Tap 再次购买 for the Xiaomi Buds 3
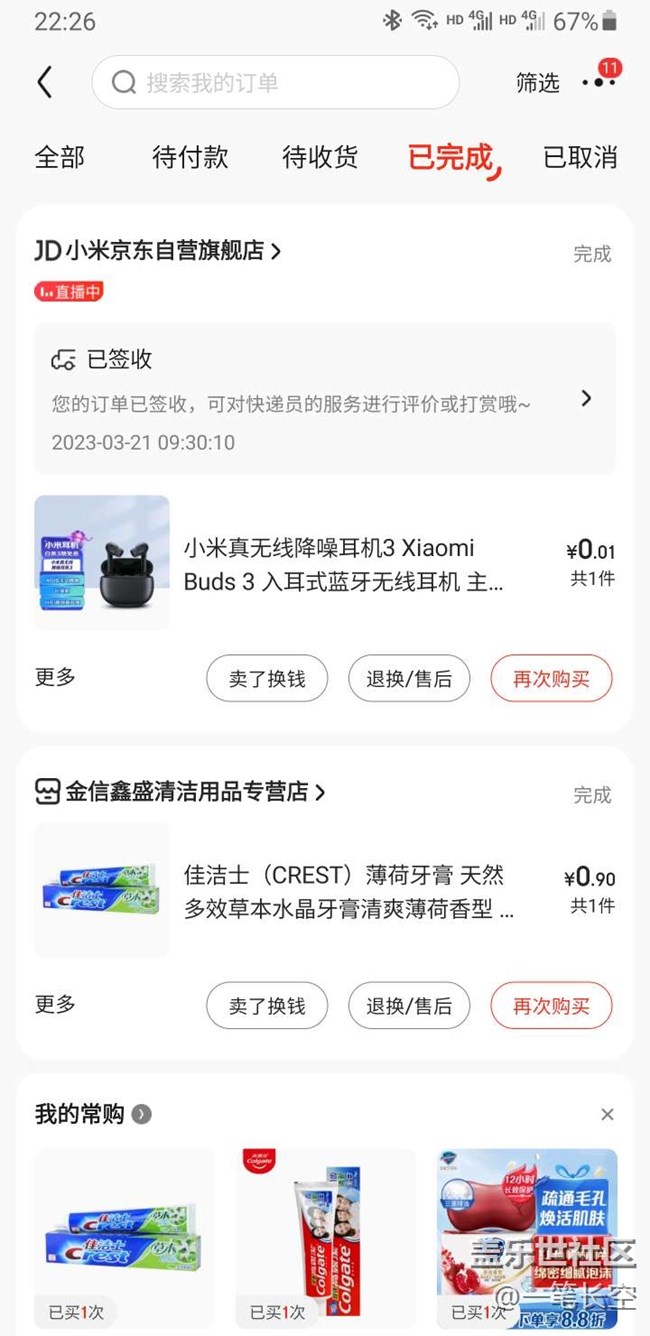650x1336 pixels. (551, 680)
